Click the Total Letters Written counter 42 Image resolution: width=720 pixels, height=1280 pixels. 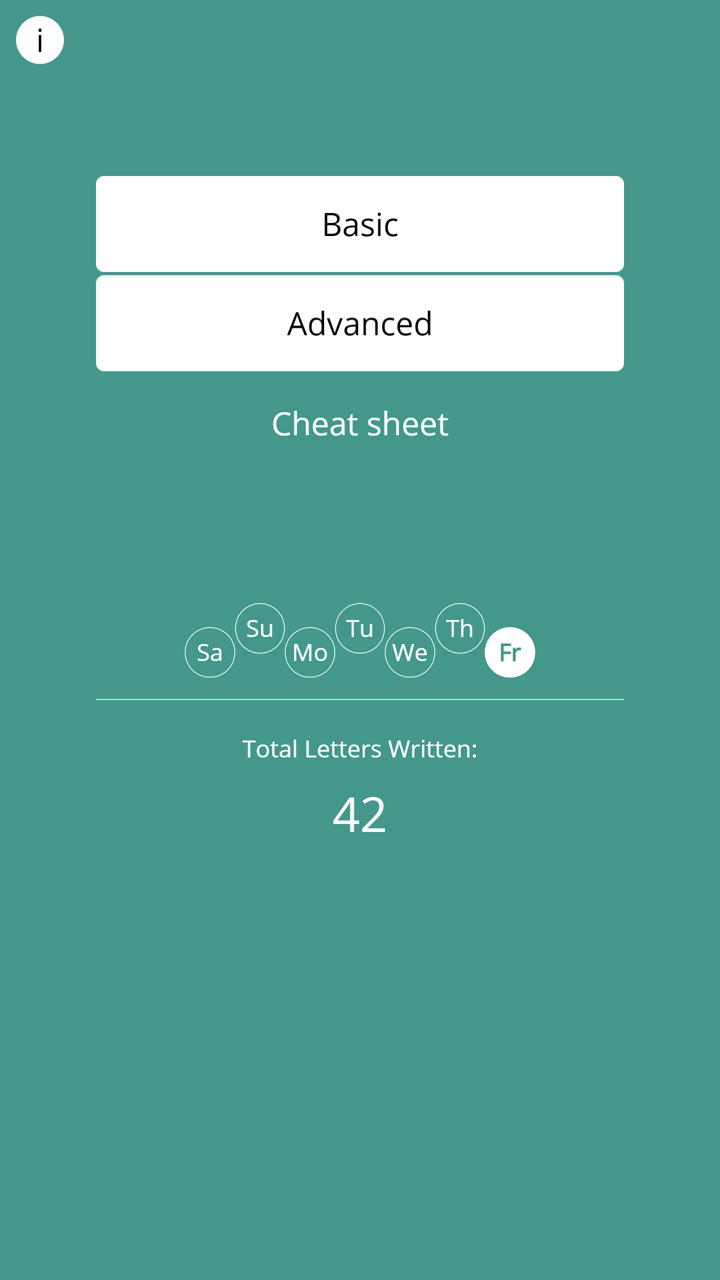coord(360,814)
